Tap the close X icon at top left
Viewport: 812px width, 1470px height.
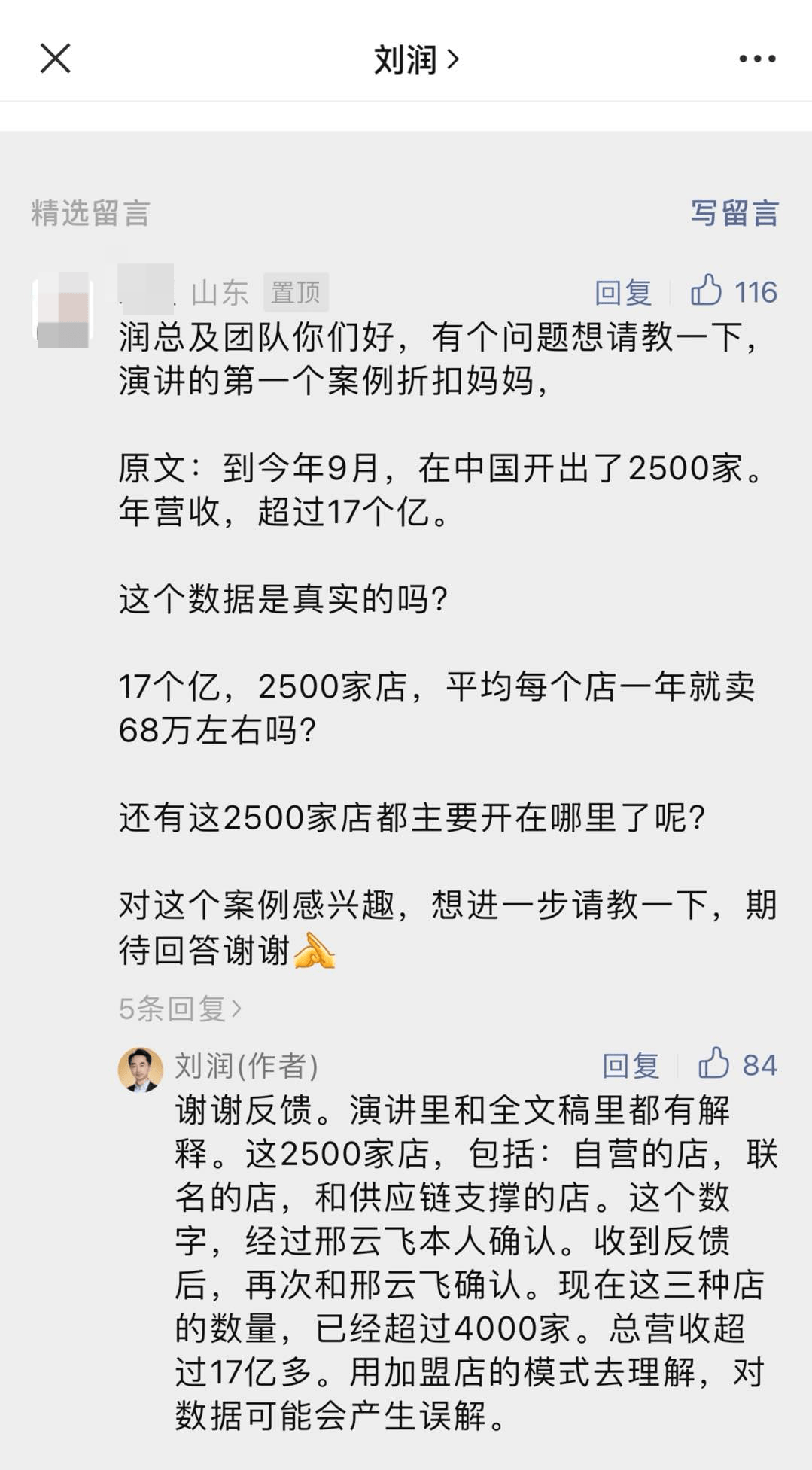coord(53,59)
